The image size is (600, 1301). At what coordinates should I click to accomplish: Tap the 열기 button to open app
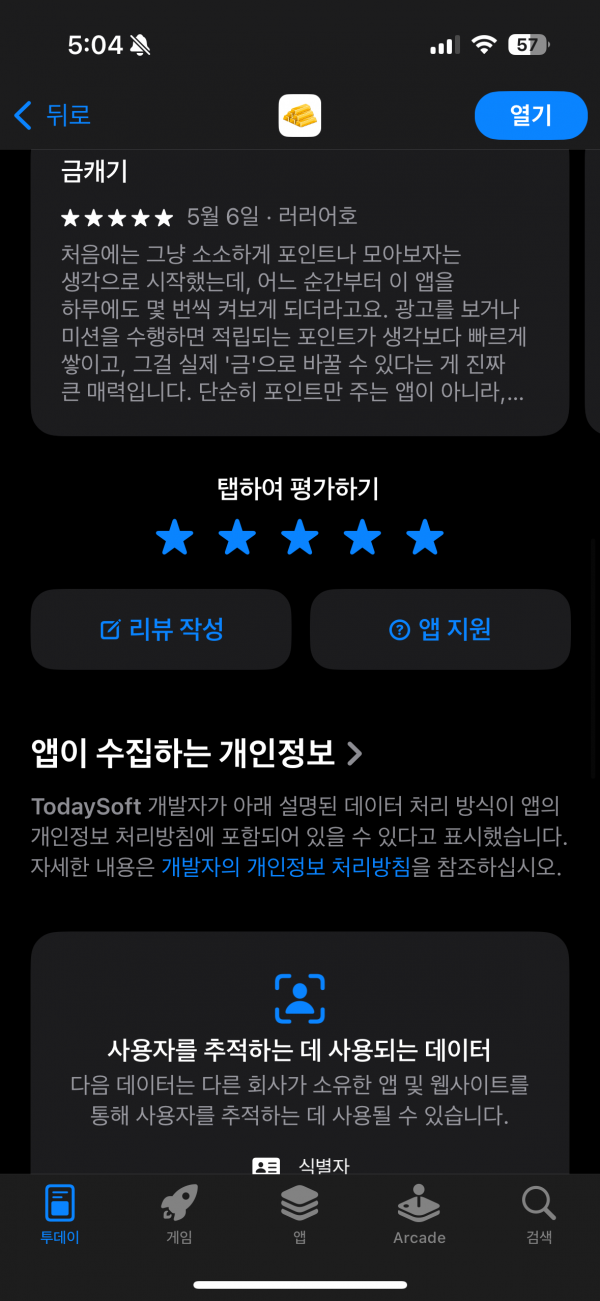point(531,115)
